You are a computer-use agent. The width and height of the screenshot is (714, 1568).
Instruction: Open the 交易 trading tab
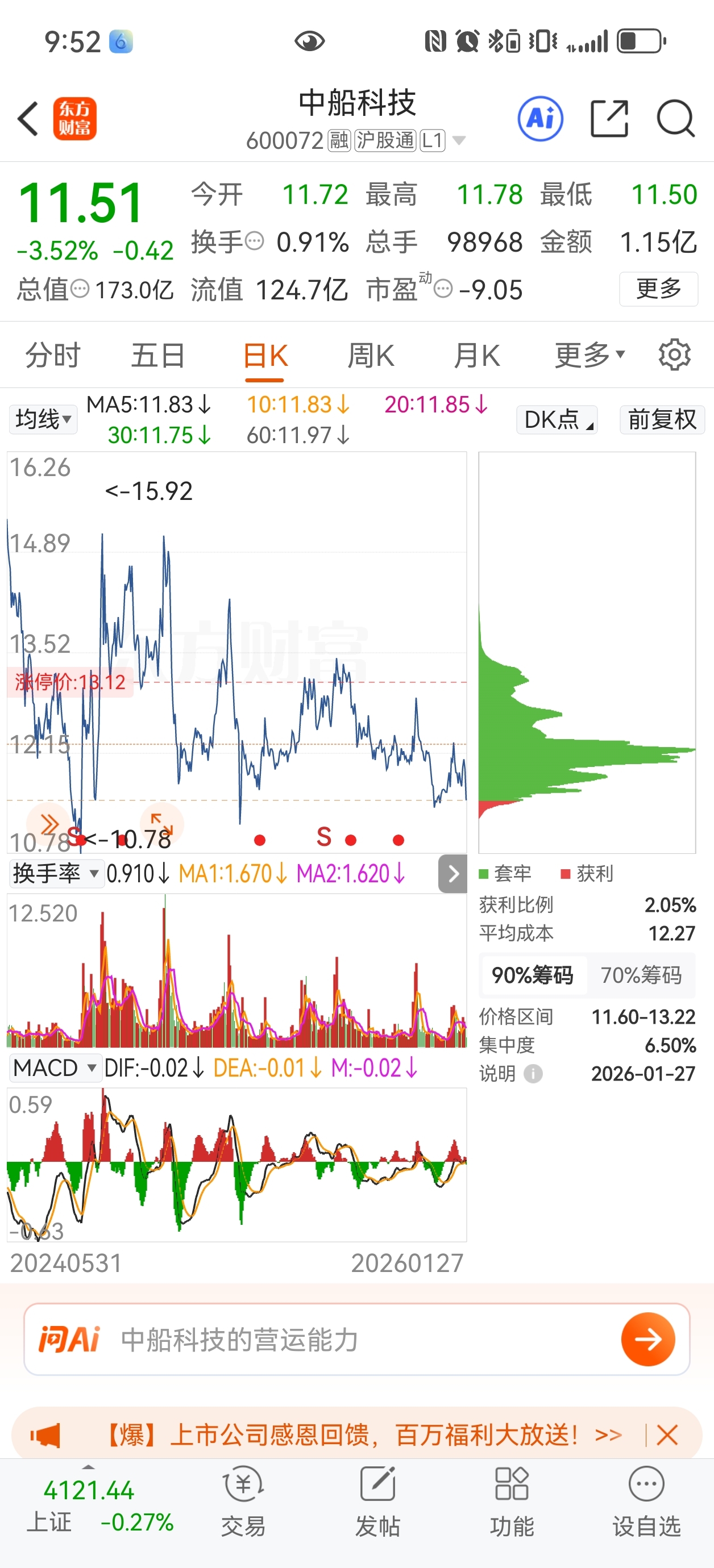(x=243, y=1501)
